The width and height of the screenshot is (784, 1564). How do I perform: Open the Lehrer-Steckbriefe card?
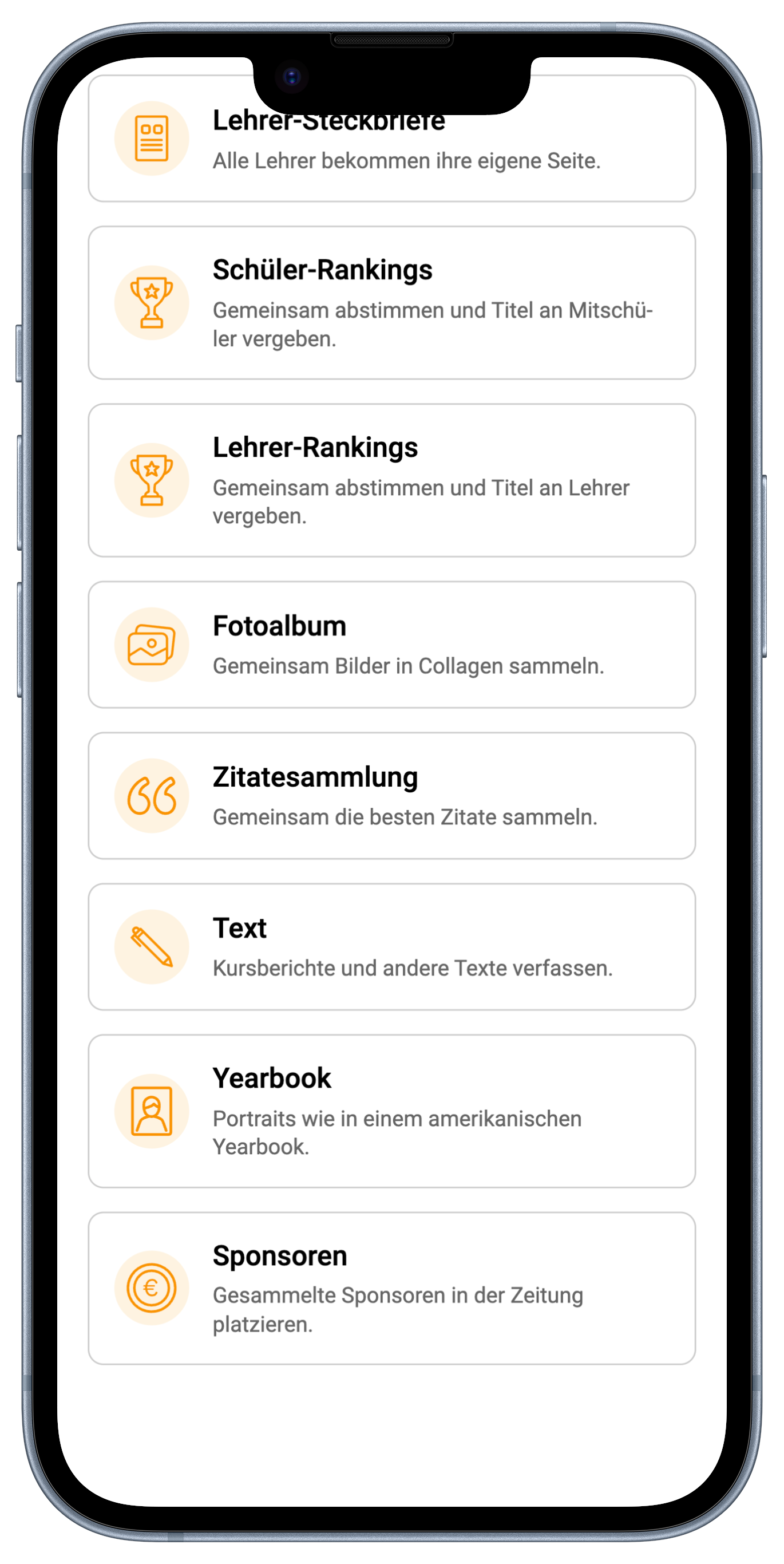tap(391, 152)
